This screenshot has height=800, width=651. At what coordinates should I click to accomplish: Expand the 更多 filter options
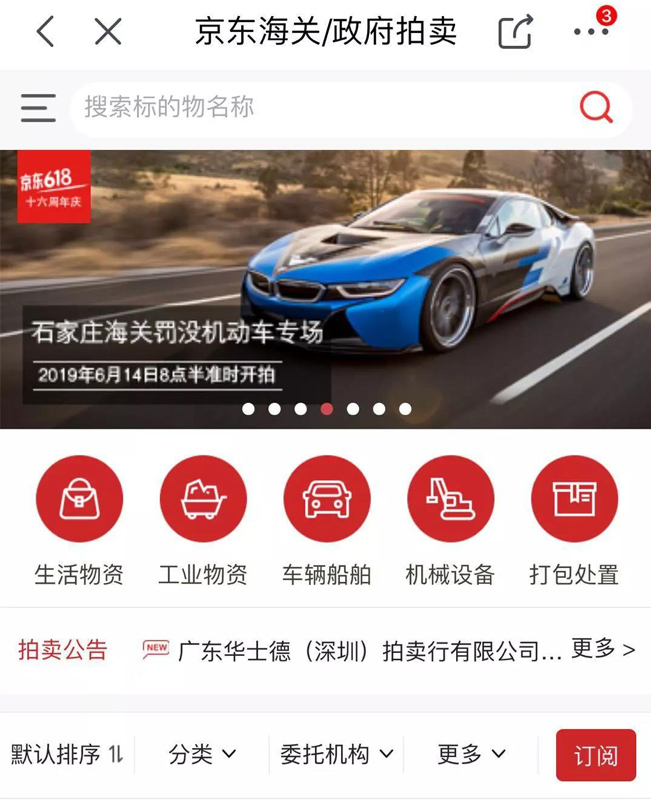[x=471, y=755]
